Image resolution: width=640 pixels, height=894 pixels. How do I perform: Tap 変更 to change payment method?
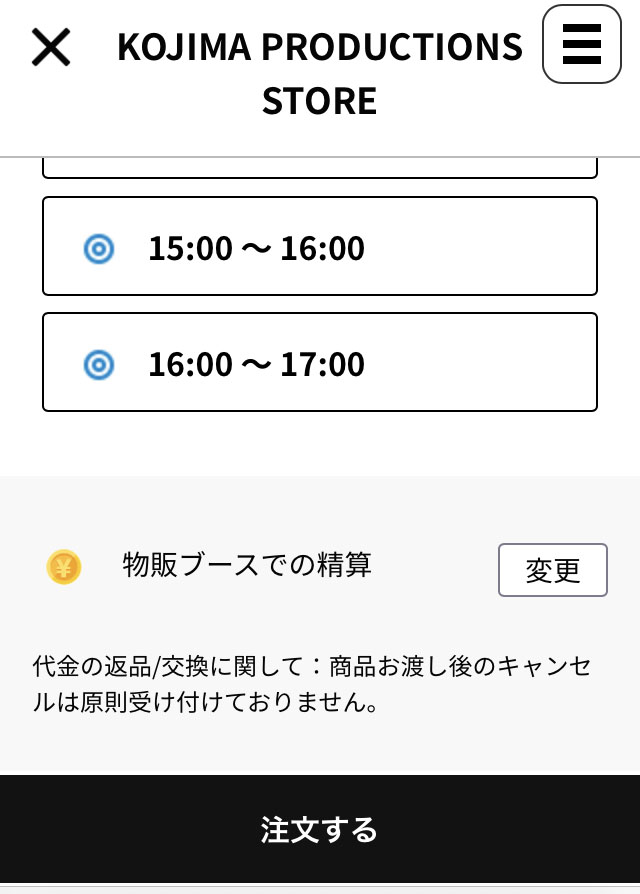pos(552,570)
